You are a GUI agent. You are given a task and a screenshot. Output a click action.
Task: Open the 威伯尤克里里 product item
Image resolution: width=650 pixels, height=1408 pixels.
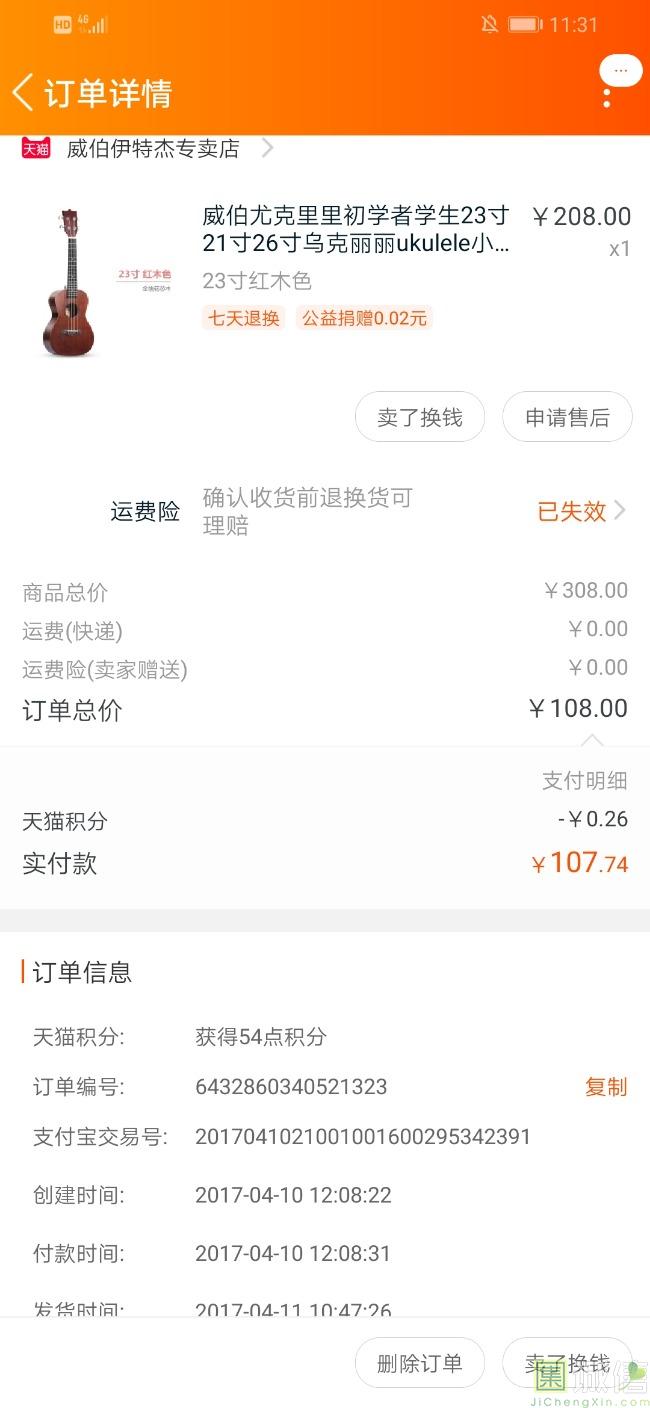325,281
